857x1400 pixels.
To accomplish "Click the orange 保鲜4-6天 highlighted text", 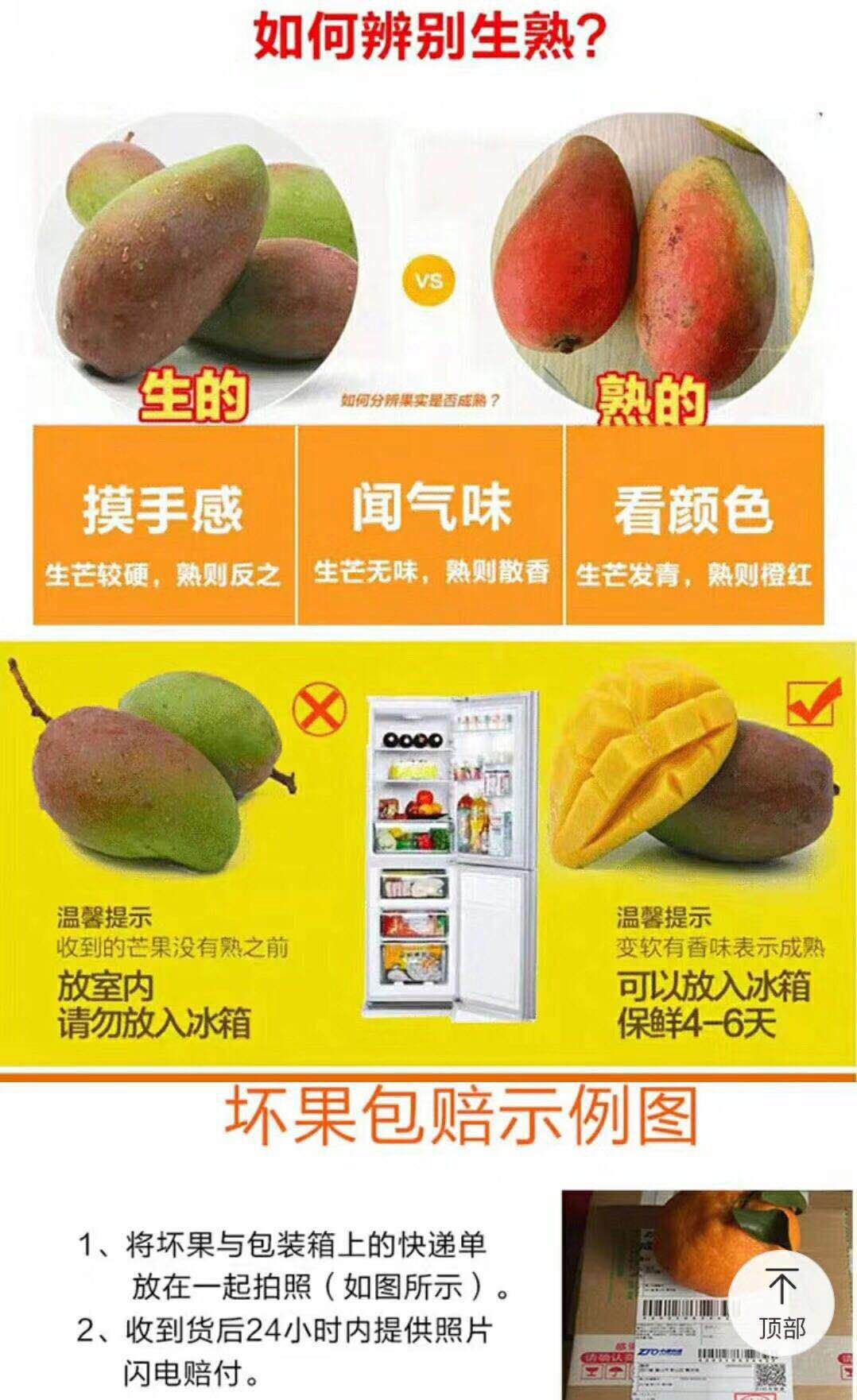I will (x=696, y=1019).
